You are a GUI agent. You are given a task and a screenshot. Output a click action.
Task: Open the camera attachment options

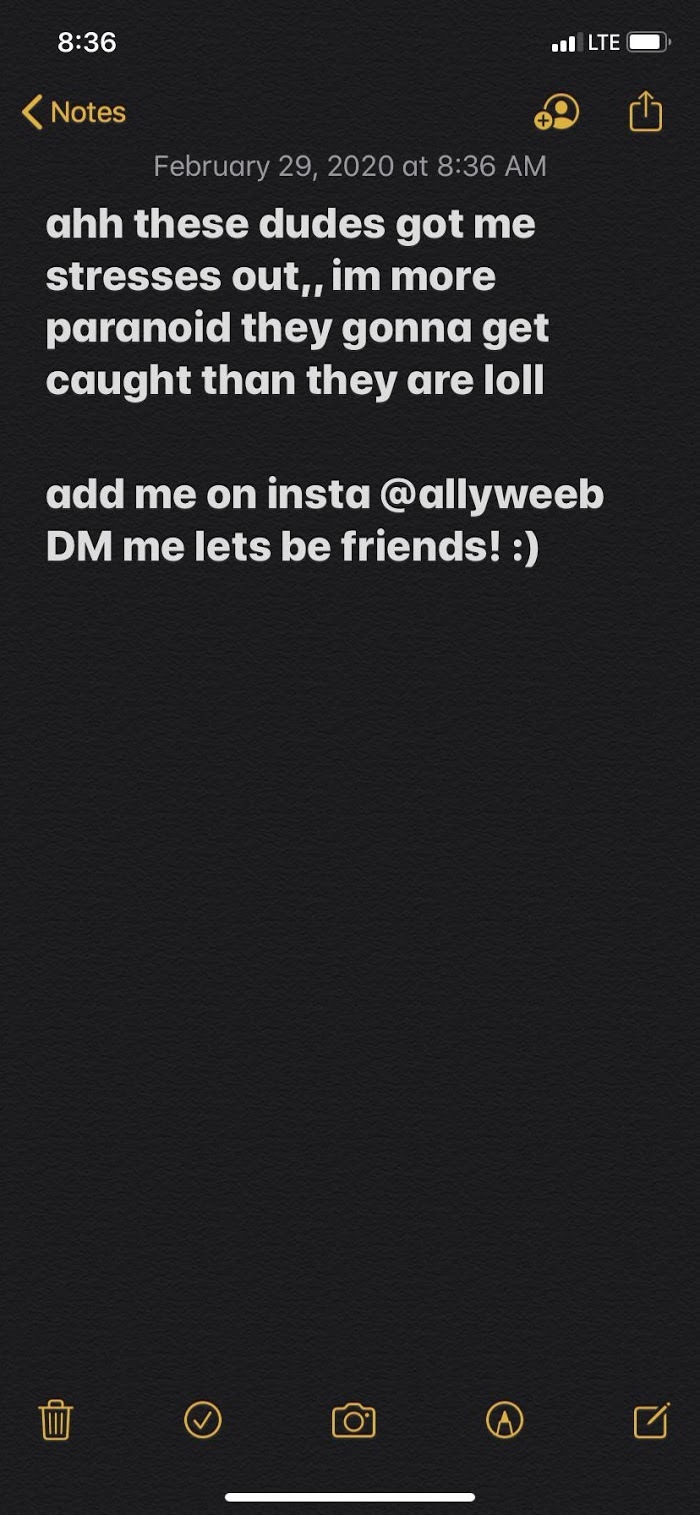coord(353,1420)
